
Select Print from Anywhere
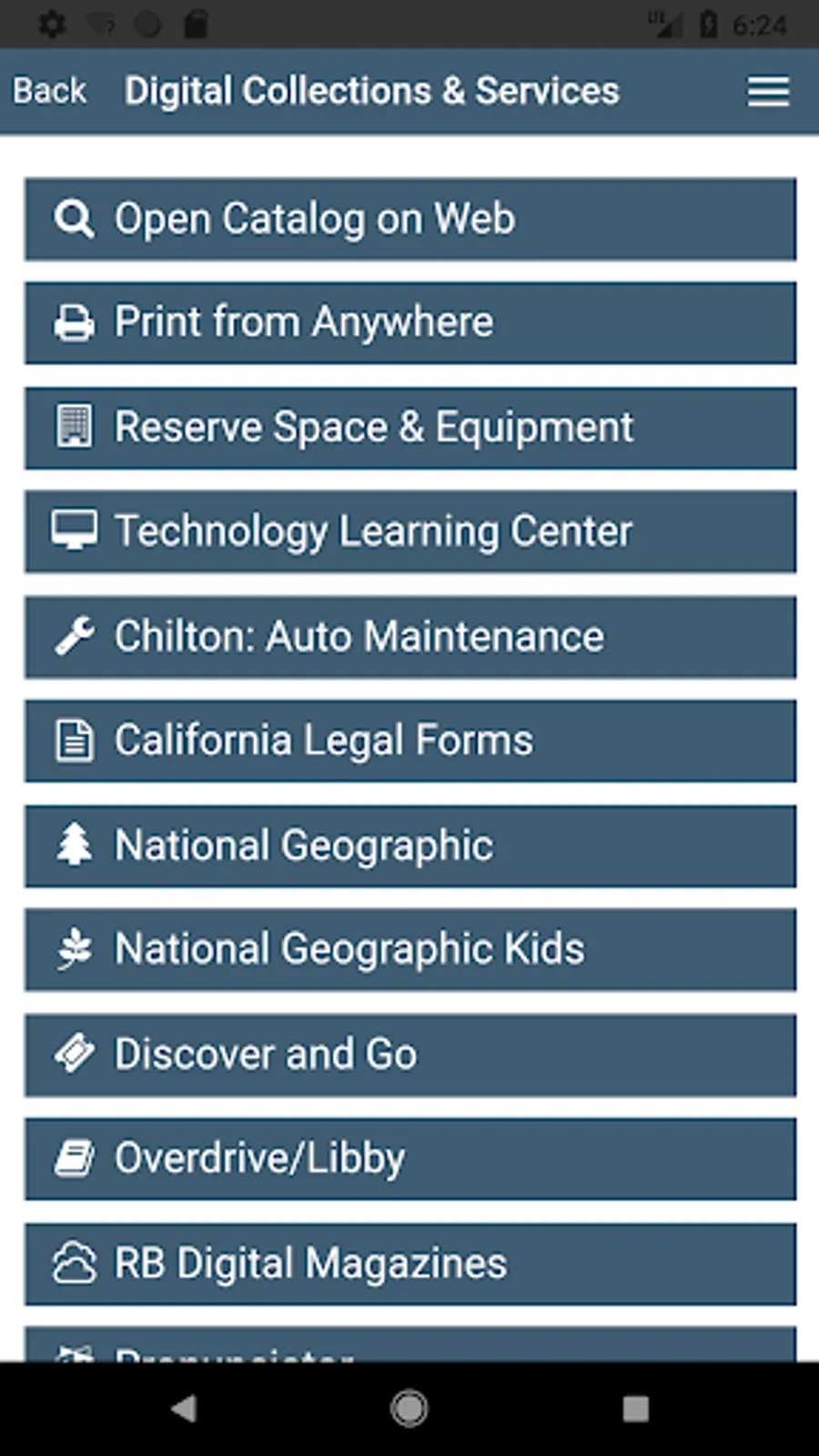click(409, 323)
